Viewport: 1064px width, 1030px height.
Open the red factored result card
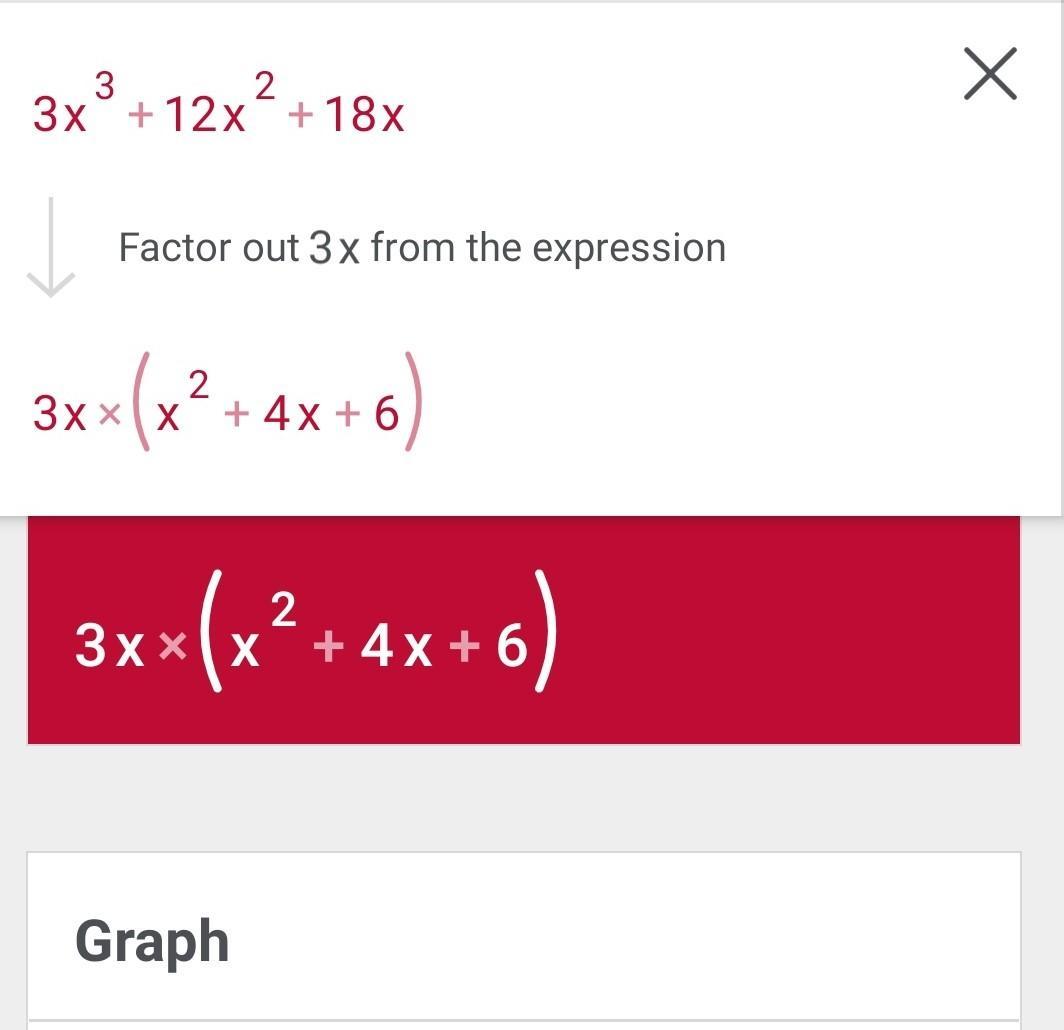[523, 630]
